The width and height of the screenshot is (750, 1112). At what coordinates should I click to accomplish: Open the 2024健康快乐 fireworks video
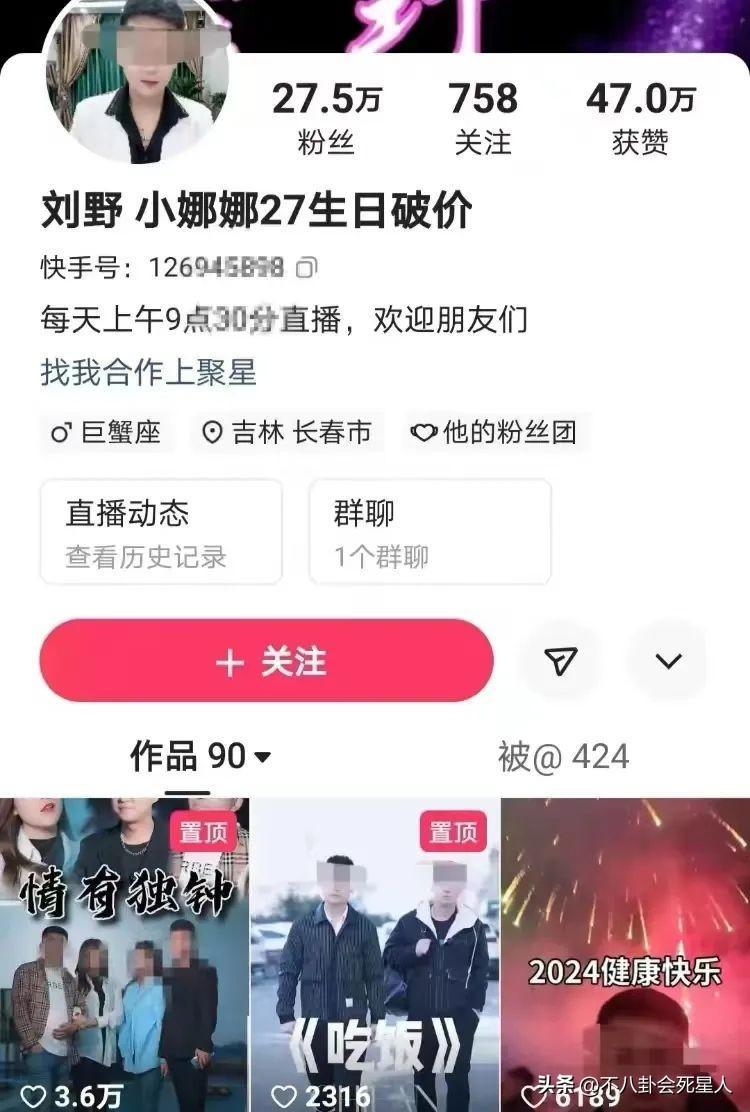coord(625,955)
